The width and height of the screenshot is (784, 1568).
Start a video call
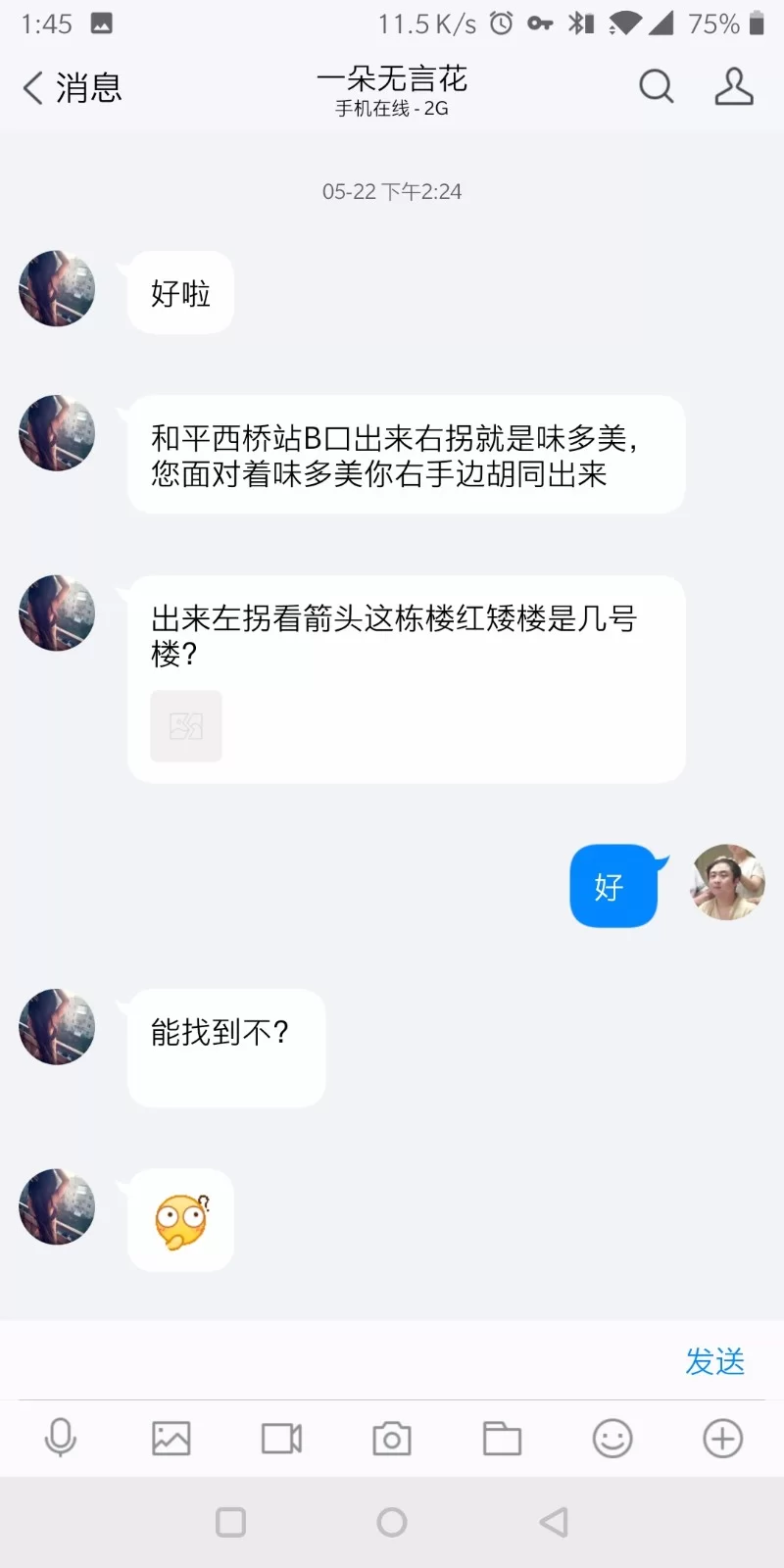click(281, 1439)
